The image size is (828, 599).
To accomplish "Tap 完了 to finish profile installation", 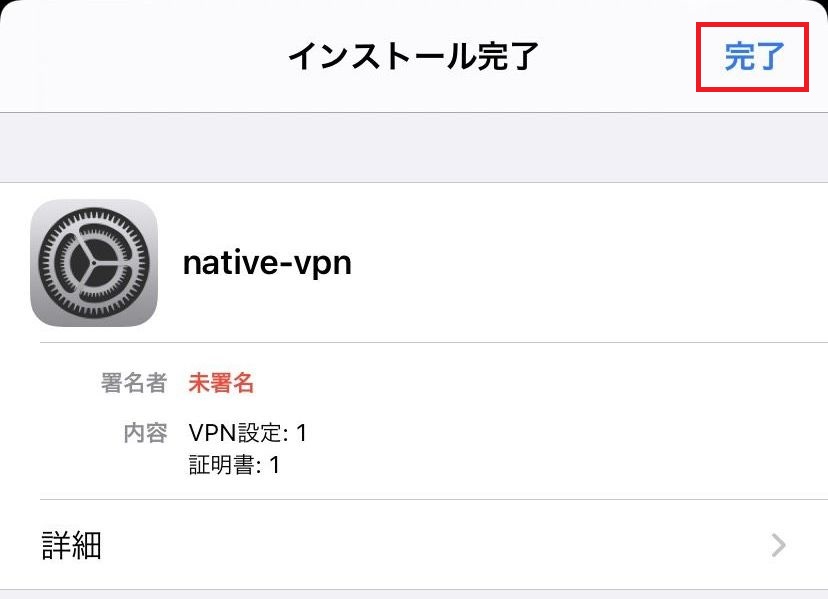I will coord(752,57).
